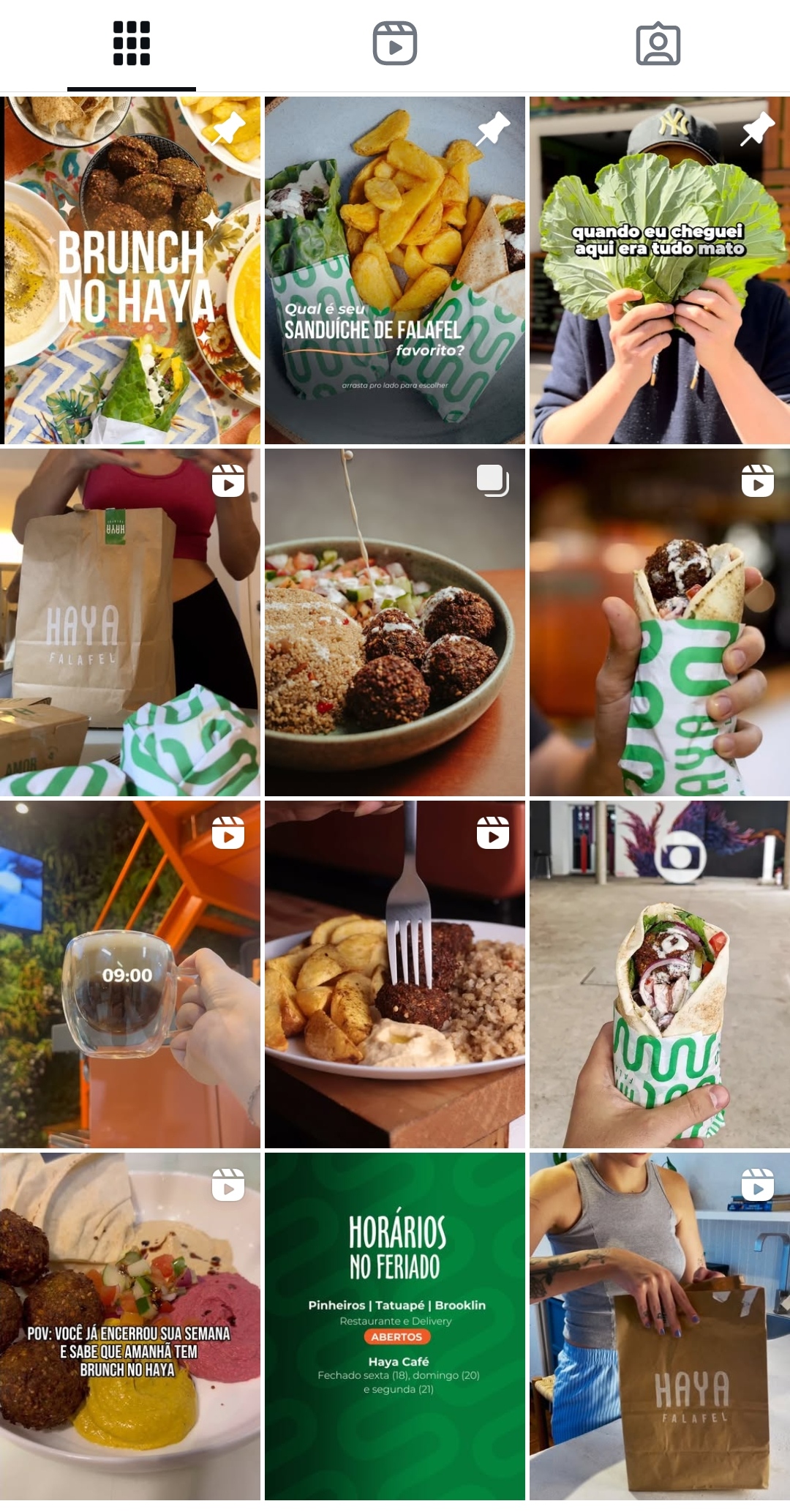Open the post of the wrap by the Globo logo
The image size is (790, 1512).
[660, 974]
